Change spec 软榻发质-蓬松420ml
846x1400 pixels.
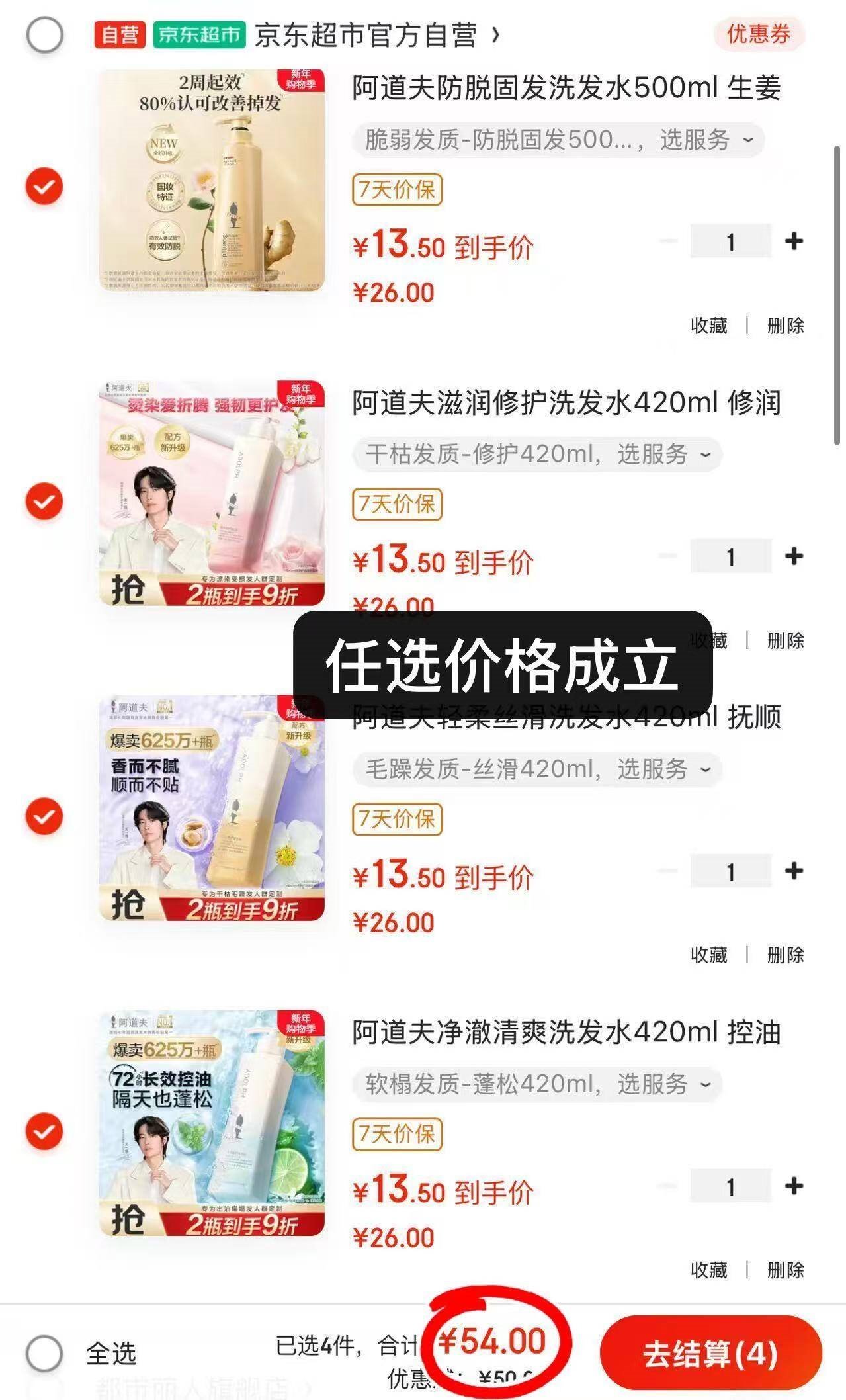537,1084
